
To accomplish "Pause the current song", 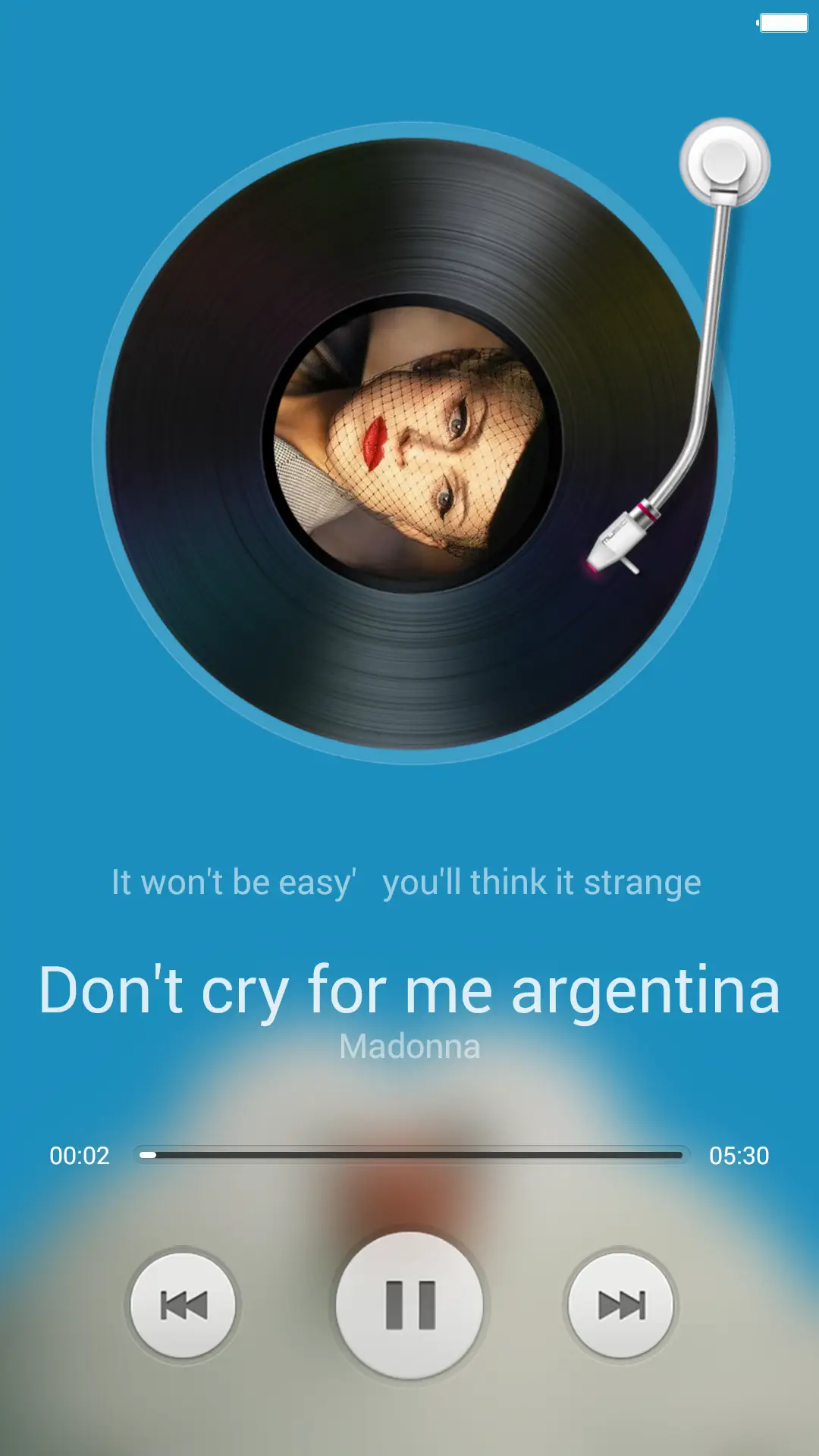I will 409,1304.
